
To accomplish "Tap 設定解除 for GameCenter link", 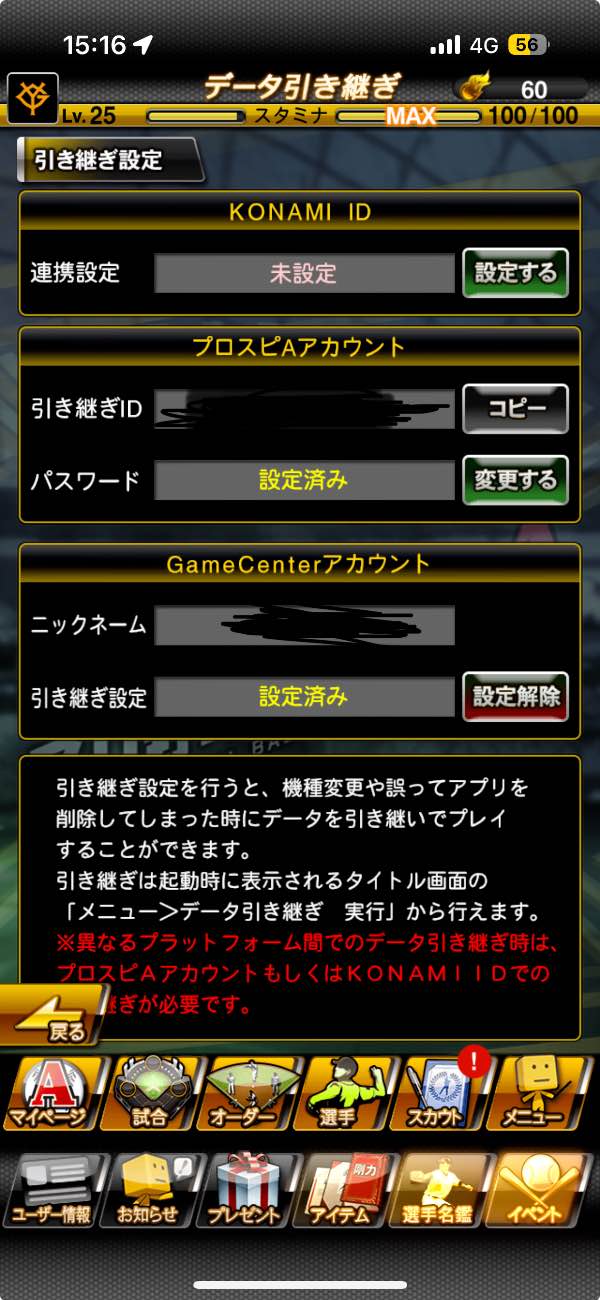I will (515, 696).
